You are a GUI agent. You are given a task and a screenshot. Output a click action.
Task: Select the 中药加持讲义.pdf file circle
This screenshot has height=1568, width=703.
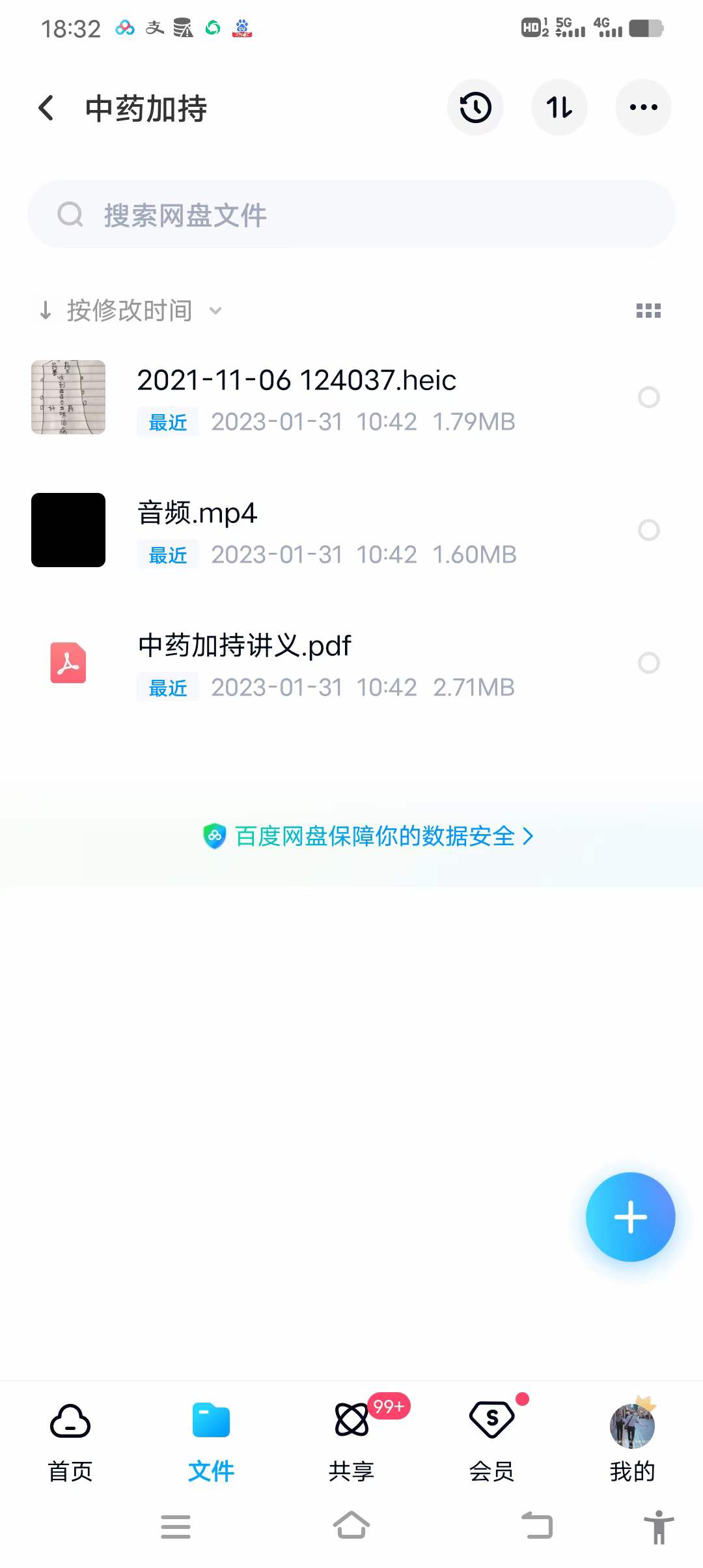tap(648, 663)
